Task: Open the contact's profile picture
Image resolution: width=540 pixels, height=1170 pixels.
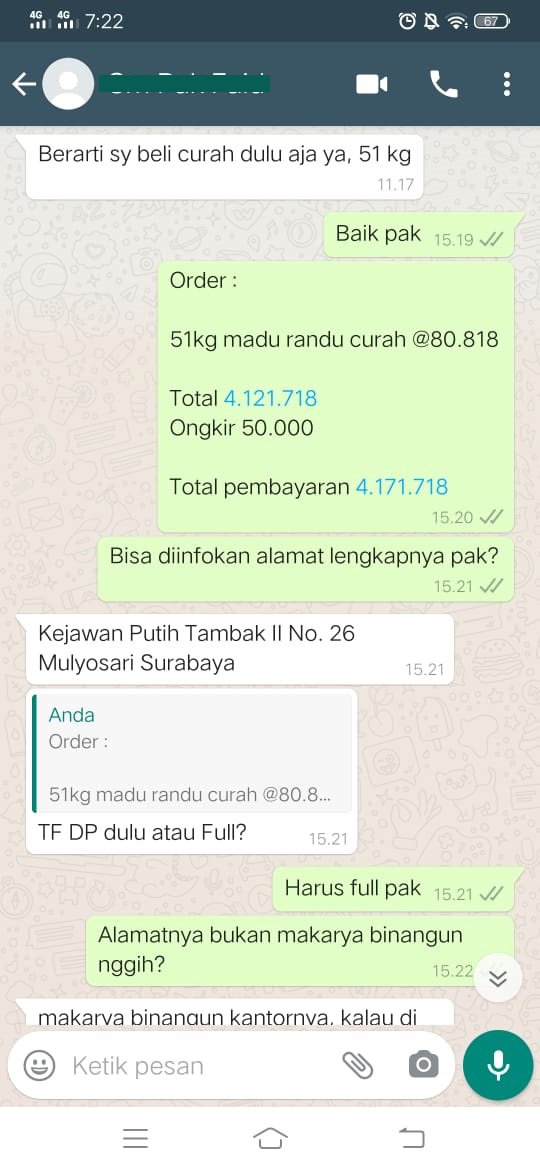Action: click(68, 84)
